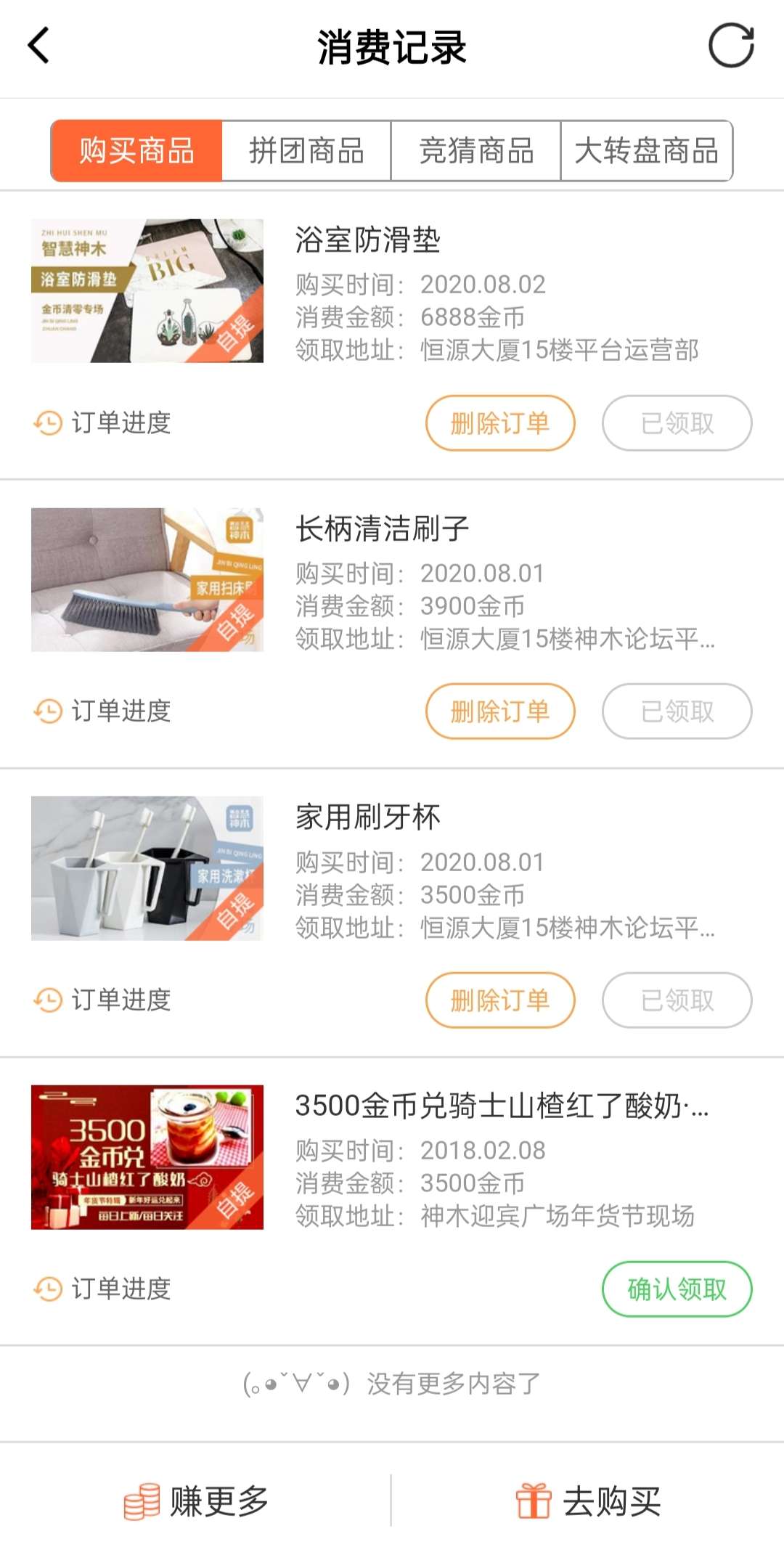Image resolution: width=784 pixels, height=1555 pixels.
Task: Go back from 消费记录 page
Action: pyautogui.click(x=39, y=46)
